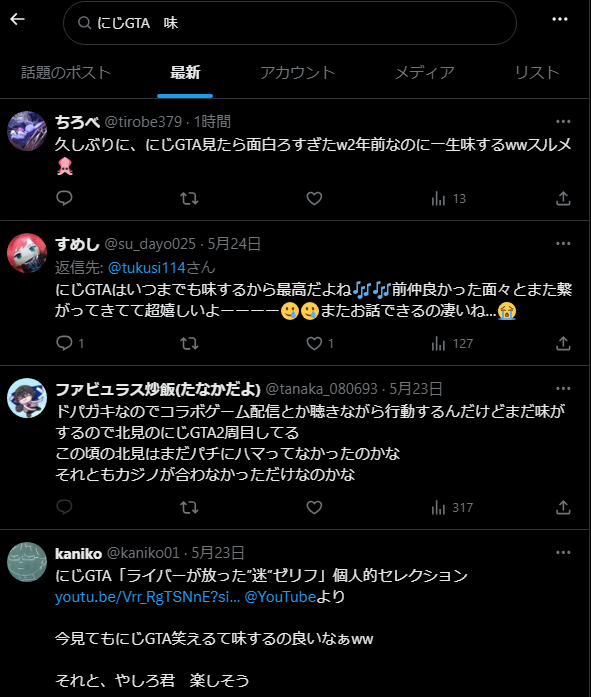
Task: Open the search overflow menu beside the search box
Action: point(559,19)
